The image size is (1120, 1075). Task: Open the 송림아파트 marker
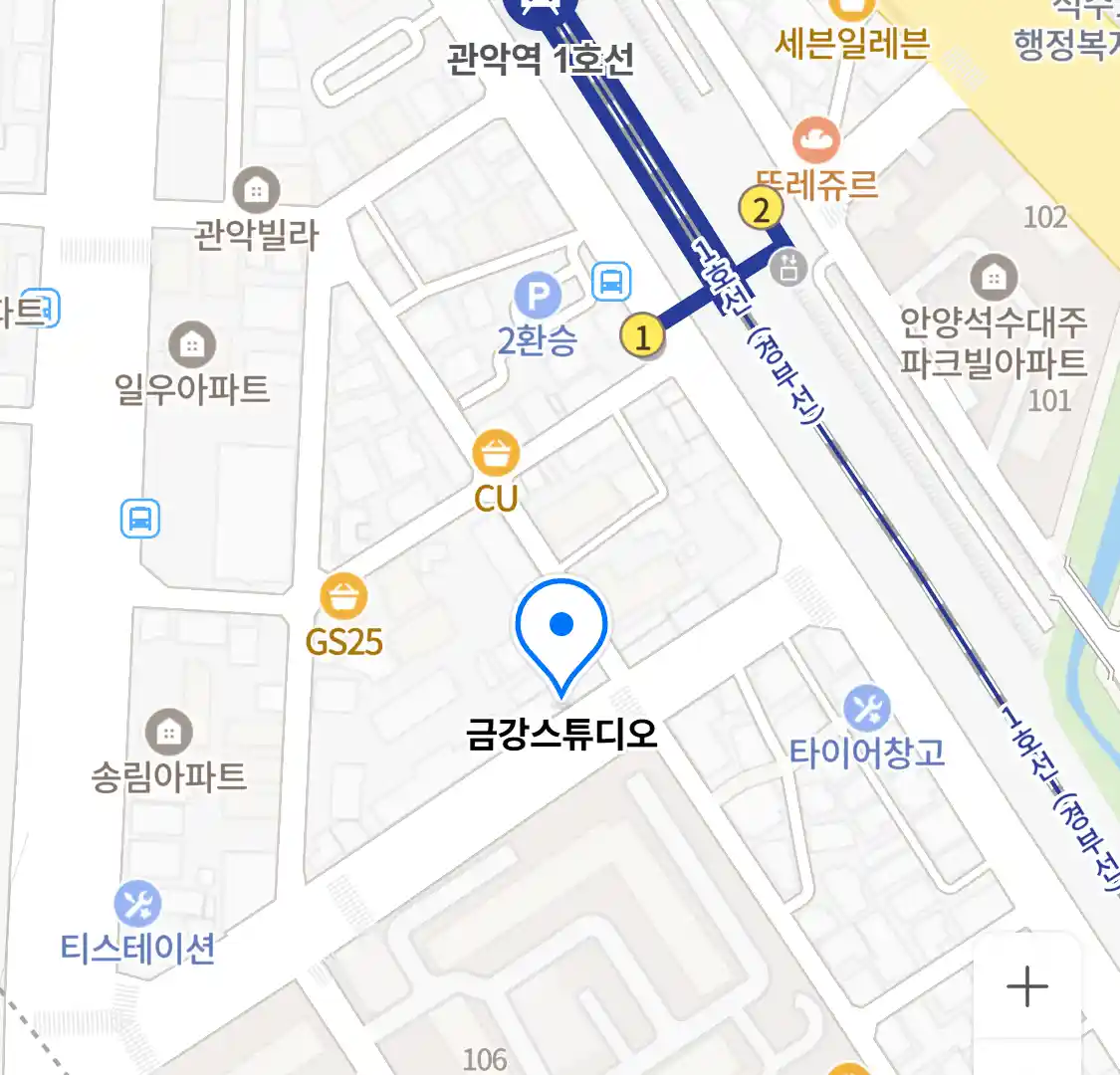[169, 734]
